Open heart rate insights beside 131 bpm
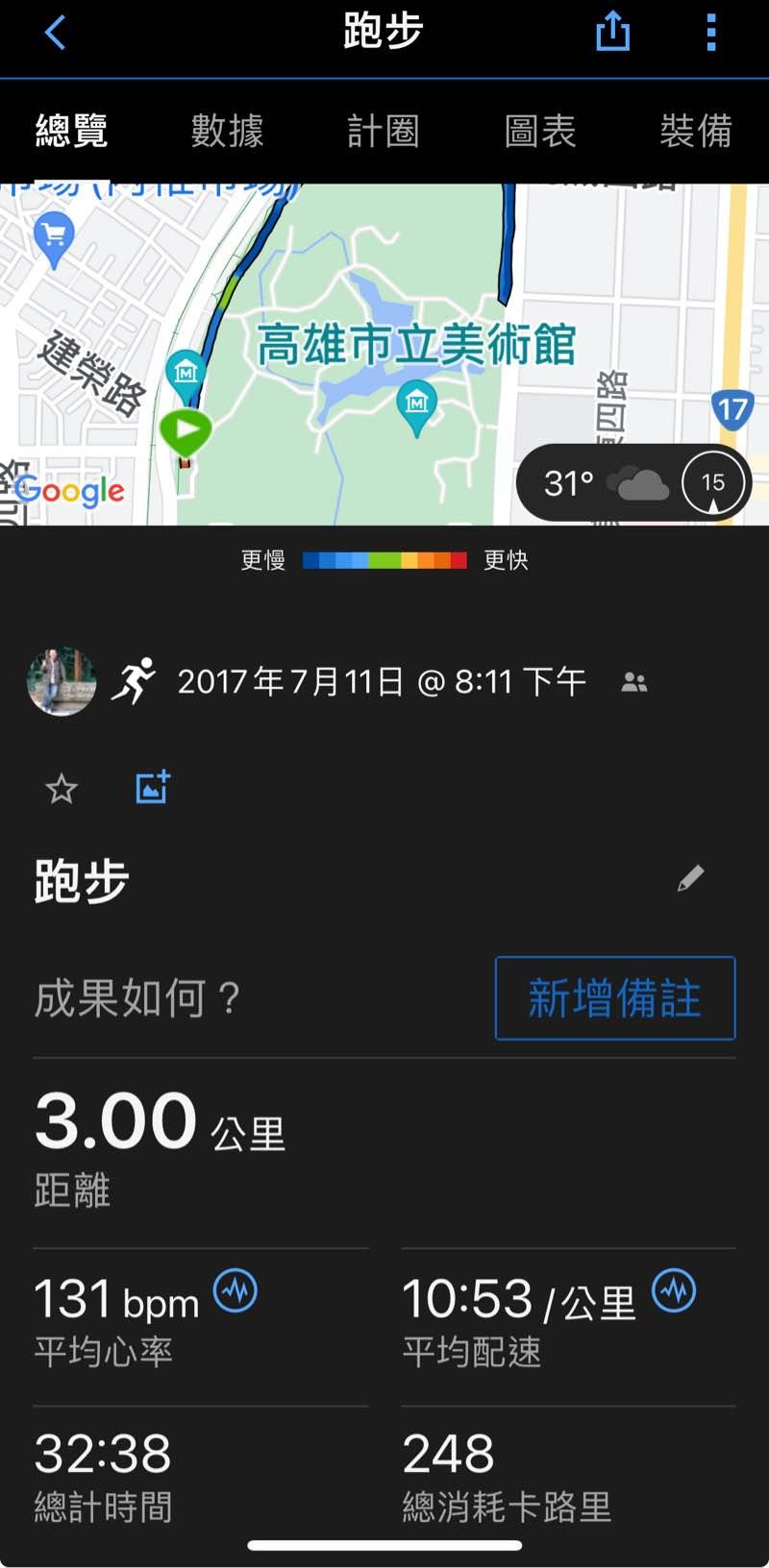The width and height of the screenshot is (769, 1568). point(236,1290)
